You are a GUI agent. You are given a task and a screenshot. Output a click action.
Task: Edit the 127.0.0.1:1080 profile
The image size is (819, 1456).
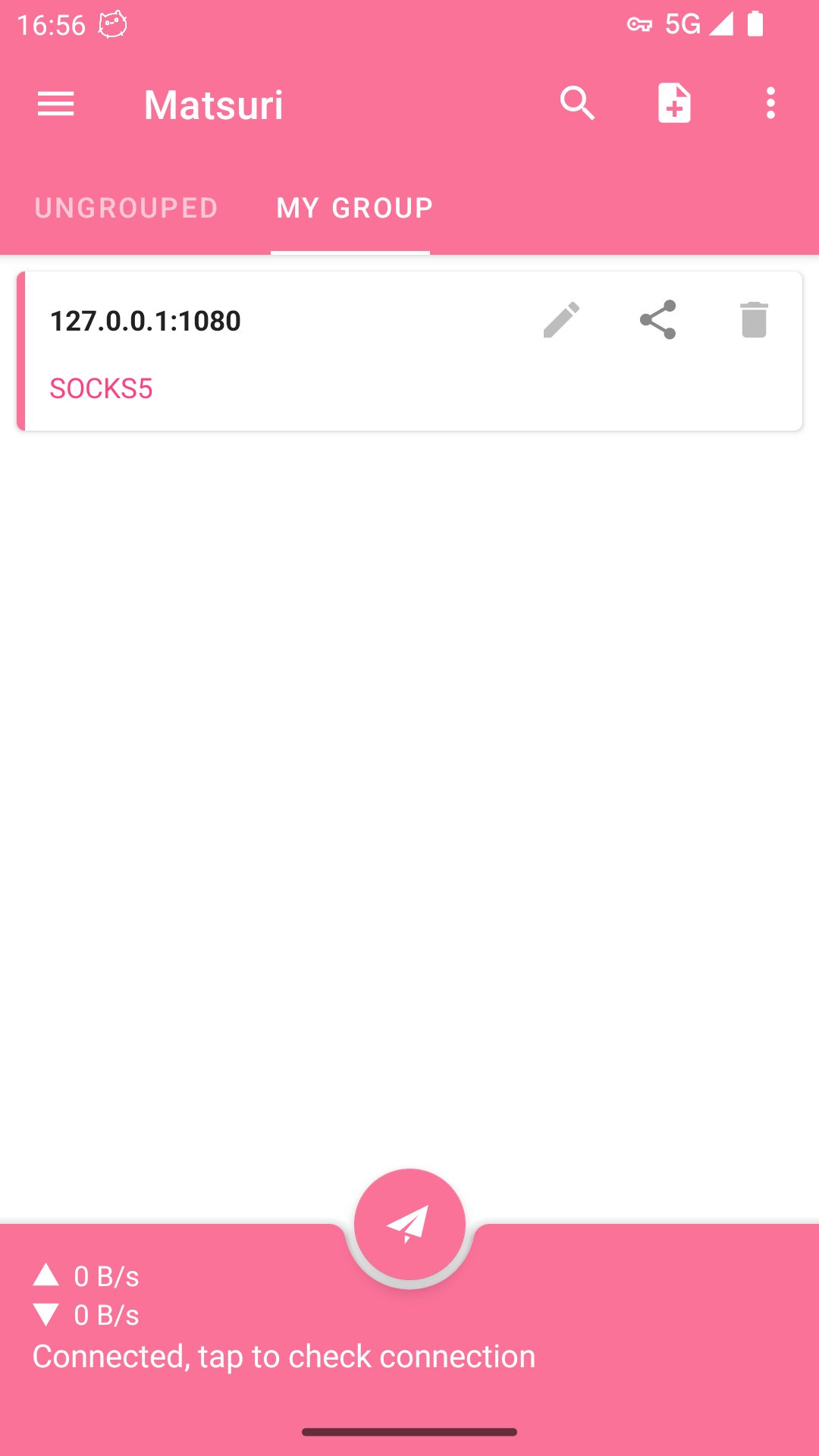(561, 320)
